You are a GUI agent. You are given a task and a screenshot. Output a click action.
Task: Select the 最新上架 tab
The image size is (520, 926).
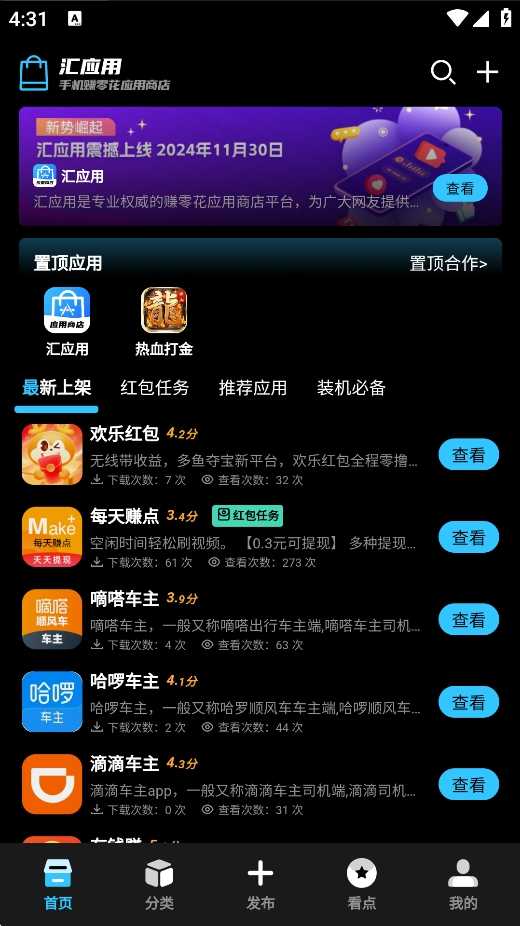pyautogui.click(x=57, y=387)
